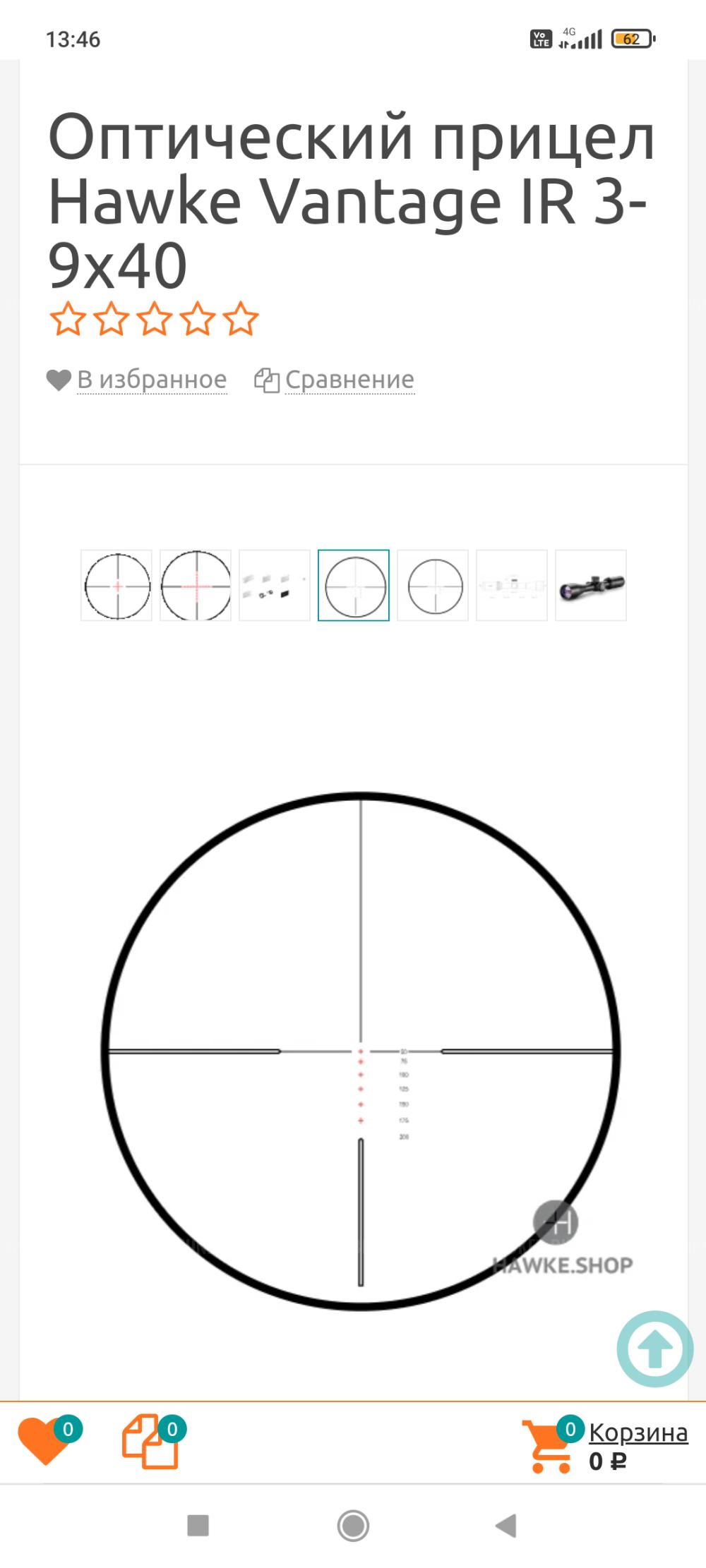
Task: Go back with system back button
Action: tap(506, 1526)
